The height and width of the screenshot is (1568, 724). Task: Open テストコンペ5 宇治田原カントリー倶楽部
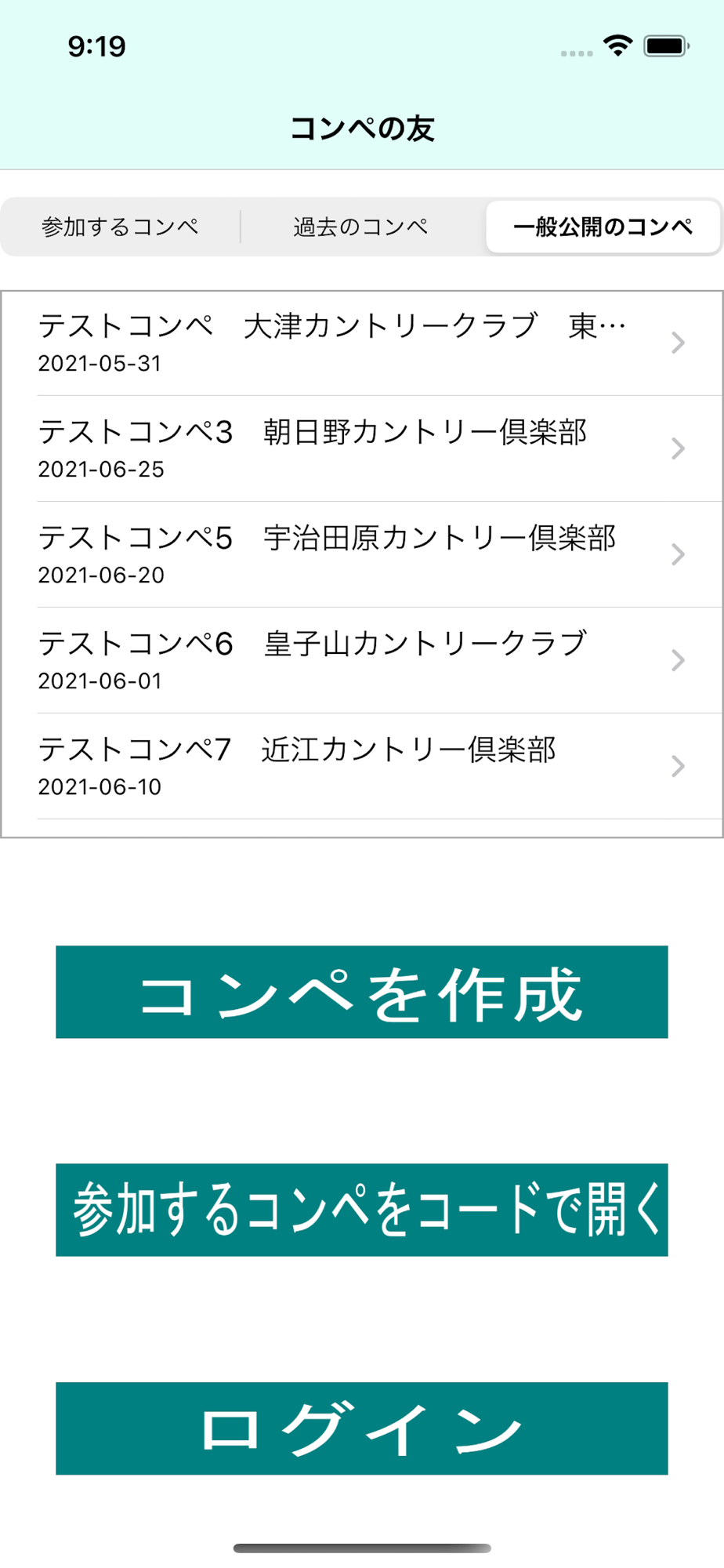point(362,555)
